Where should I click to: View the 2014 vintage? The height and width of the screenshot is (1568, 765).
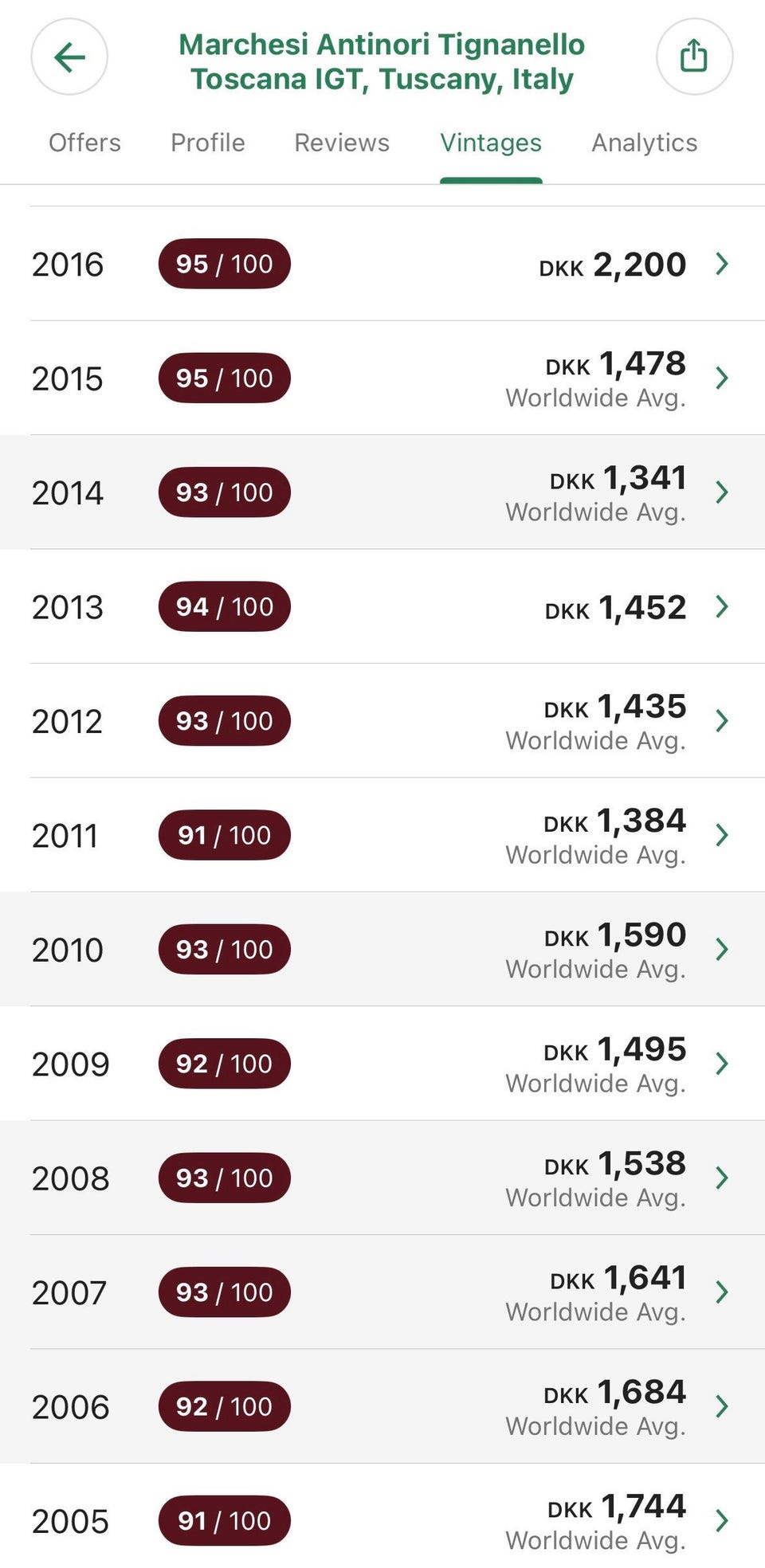coord(382,492)
